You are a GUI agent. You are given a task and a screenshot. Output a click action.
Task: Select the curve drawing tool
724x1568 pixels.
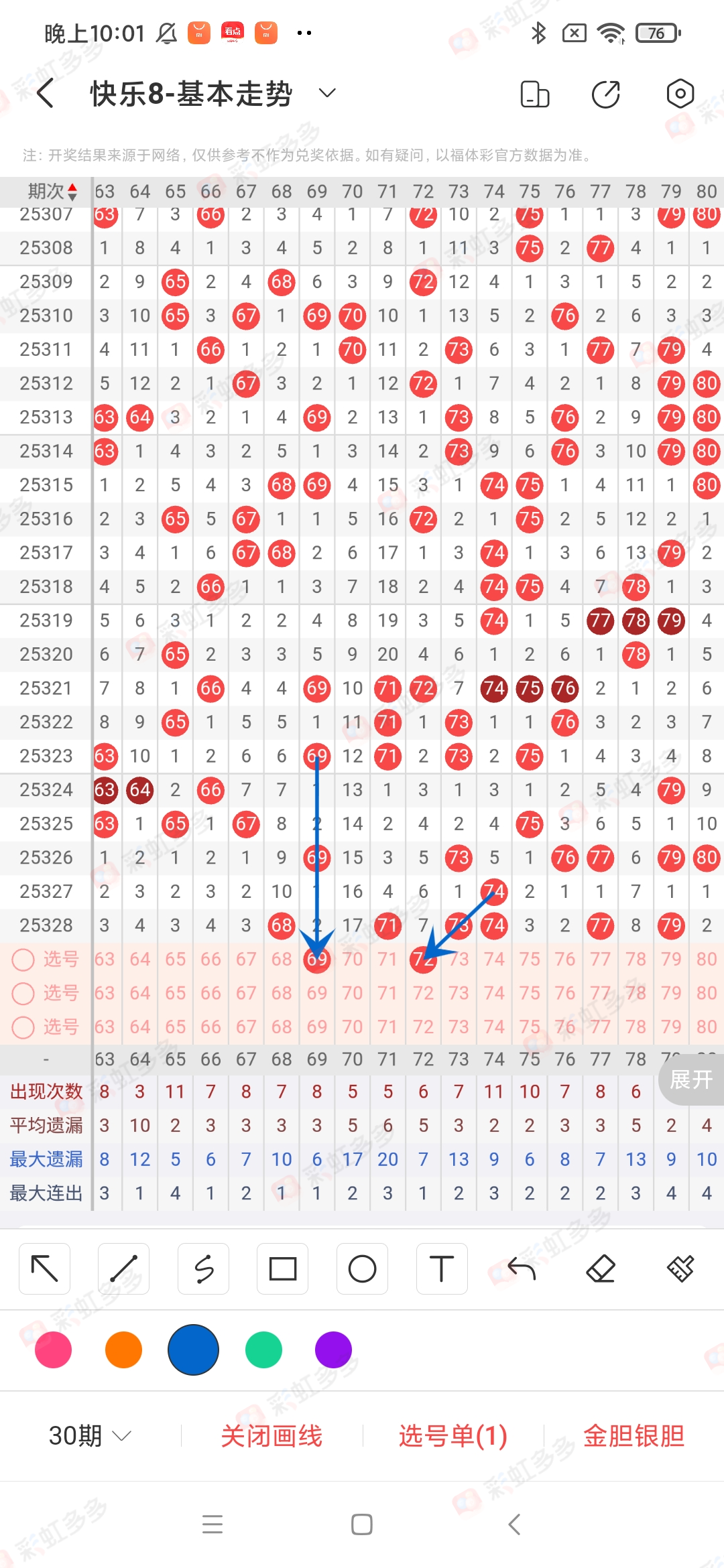pyautogui.click(x=203, y=1268)
